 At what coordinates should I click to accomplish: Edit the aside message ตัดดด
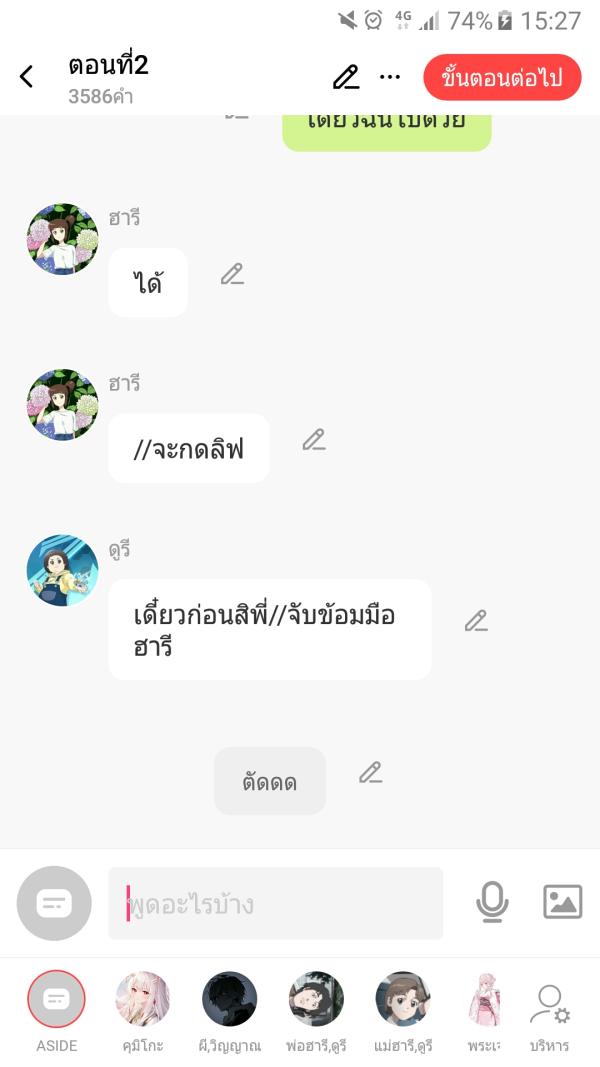tap(371, 773)
